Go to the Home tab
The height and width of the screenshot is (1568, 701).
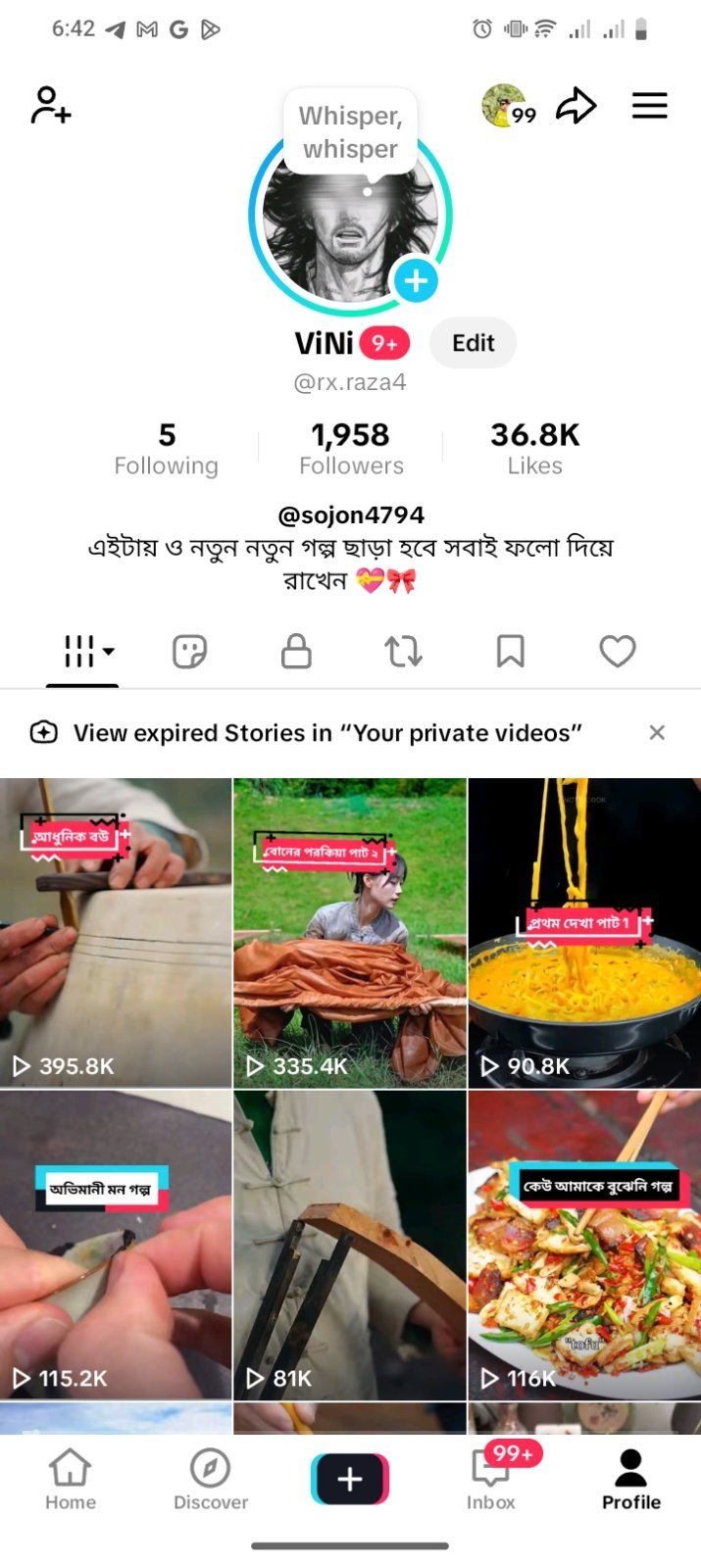(x=71, y=1480)
